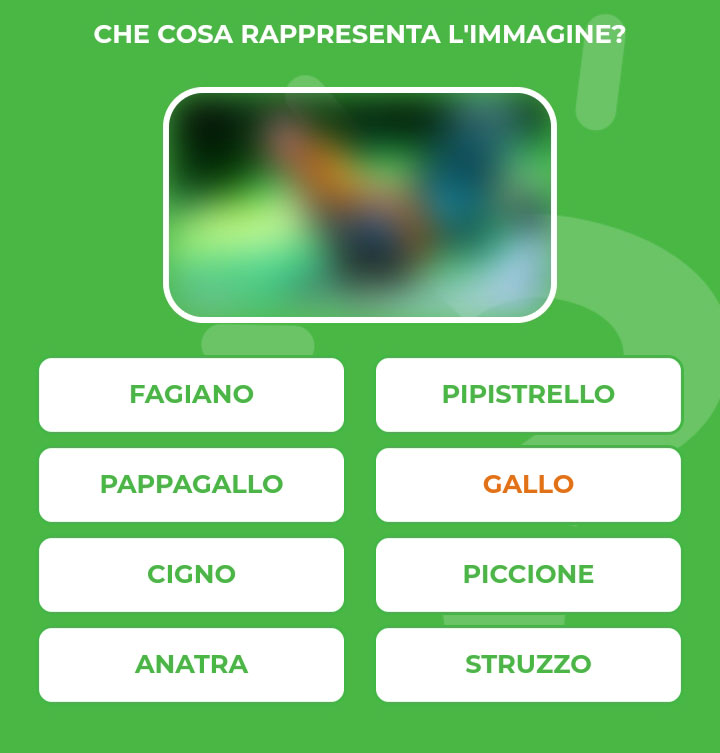Tap the GALLO answer button
The width and height of the screenshot is (720, 753).
click(x=528, y=484)
